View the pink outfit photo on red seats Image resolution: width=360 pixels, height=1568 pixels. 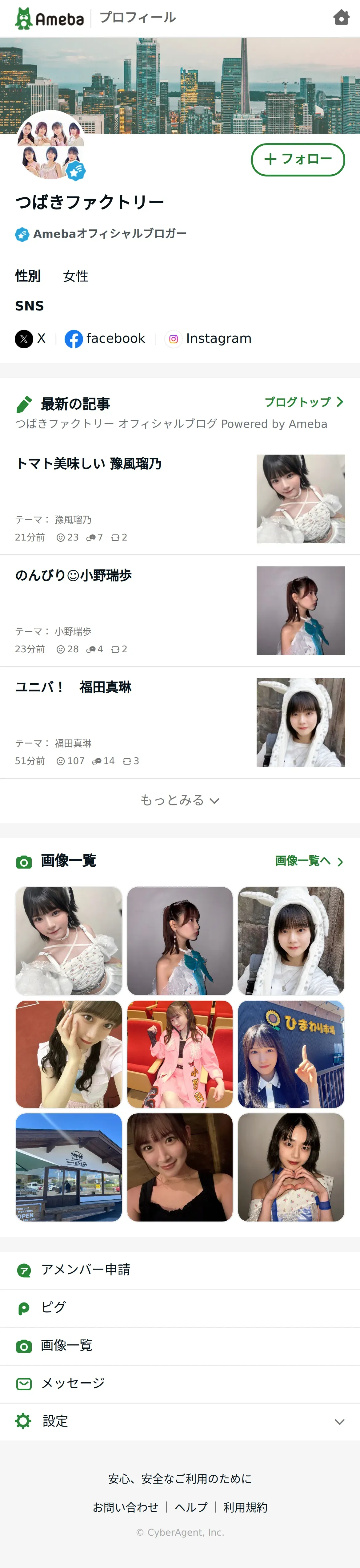[180, 1054]
